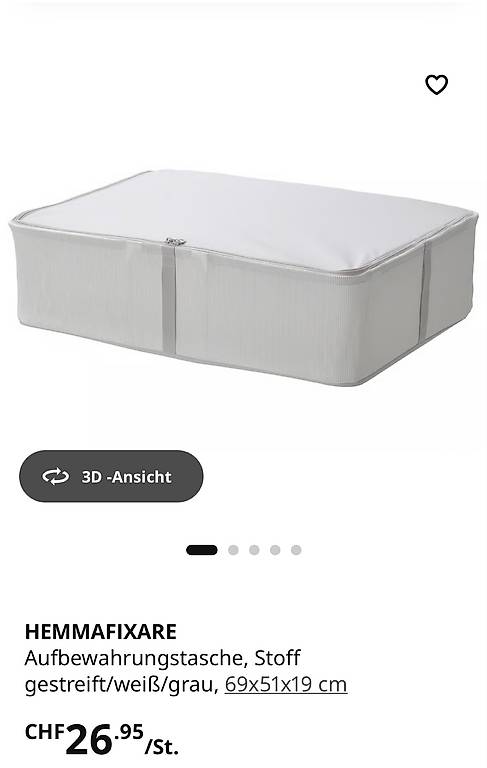Jump to second image via page indicator dot
487x768 pixels.
[x=233, y=550]
